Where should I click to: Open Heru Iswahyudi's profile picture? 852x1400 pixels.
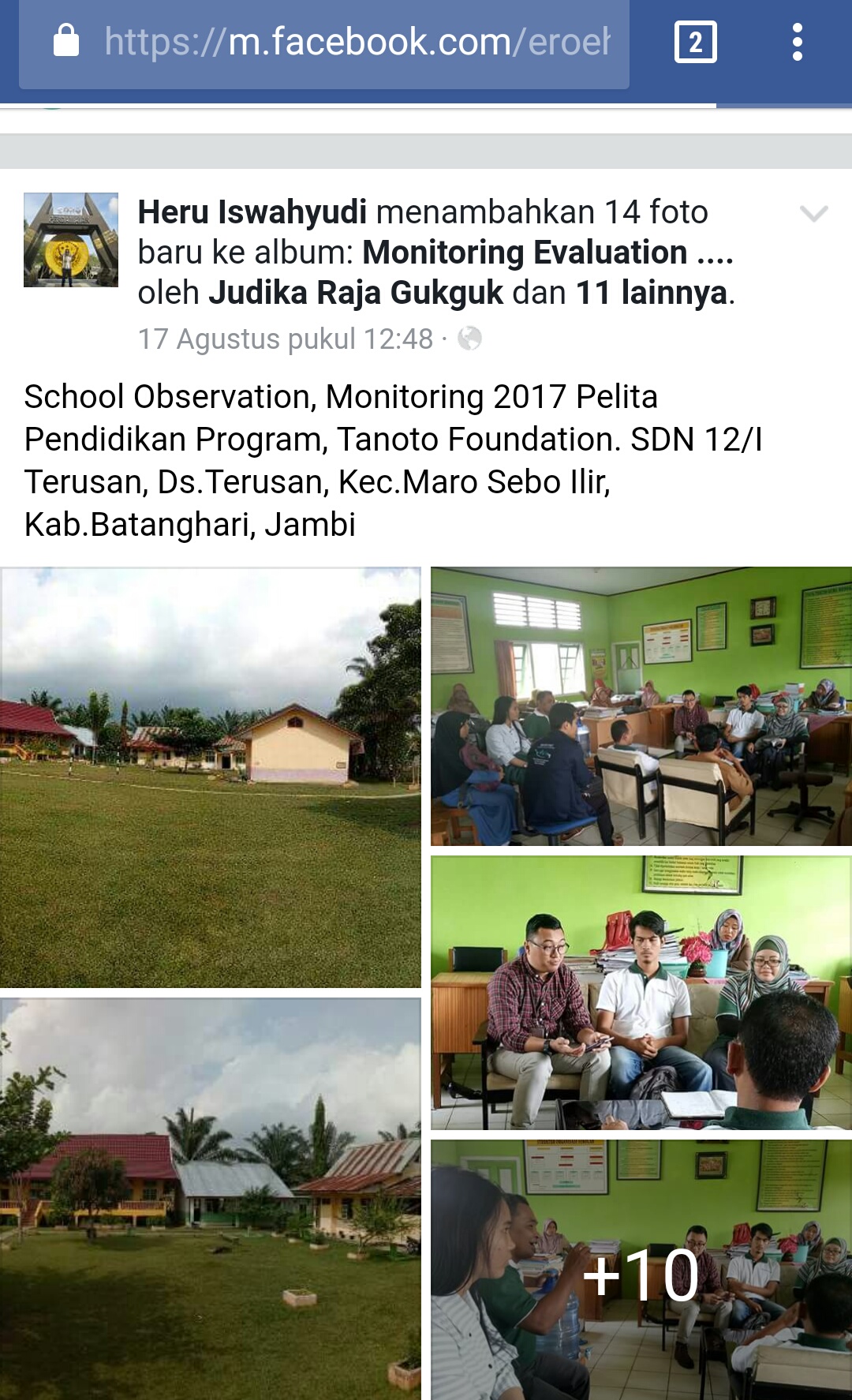click(x=71, y=240)
